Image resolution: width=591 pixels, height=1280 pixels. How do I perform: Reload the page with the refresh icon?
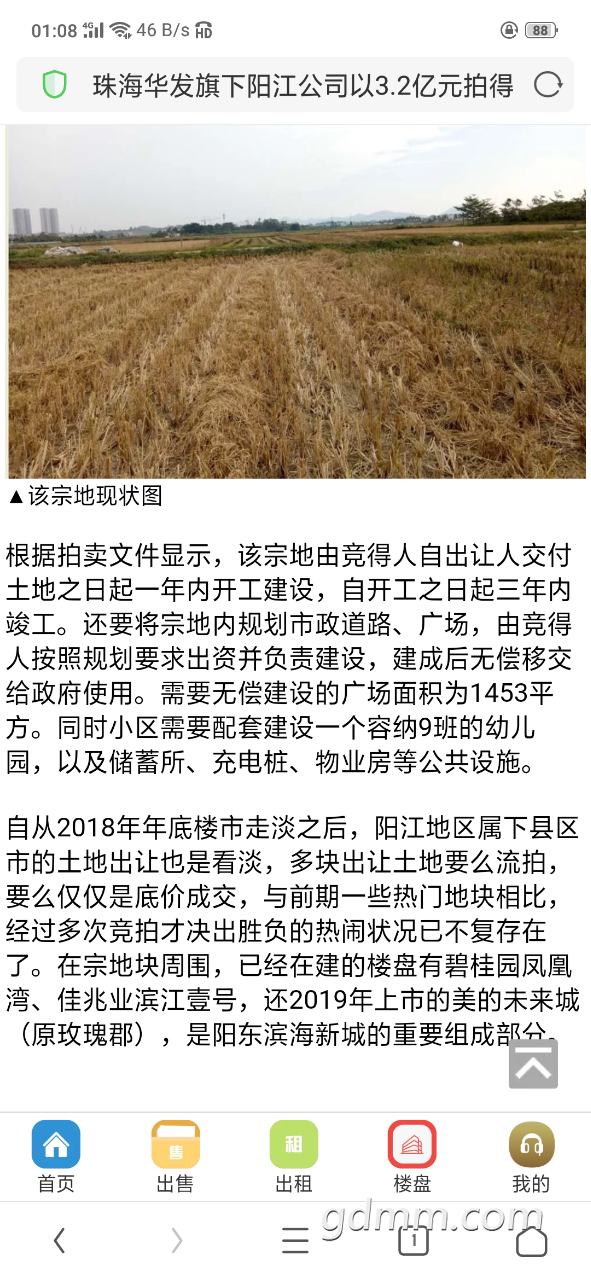pyautogui.click(x=548, y=85)
